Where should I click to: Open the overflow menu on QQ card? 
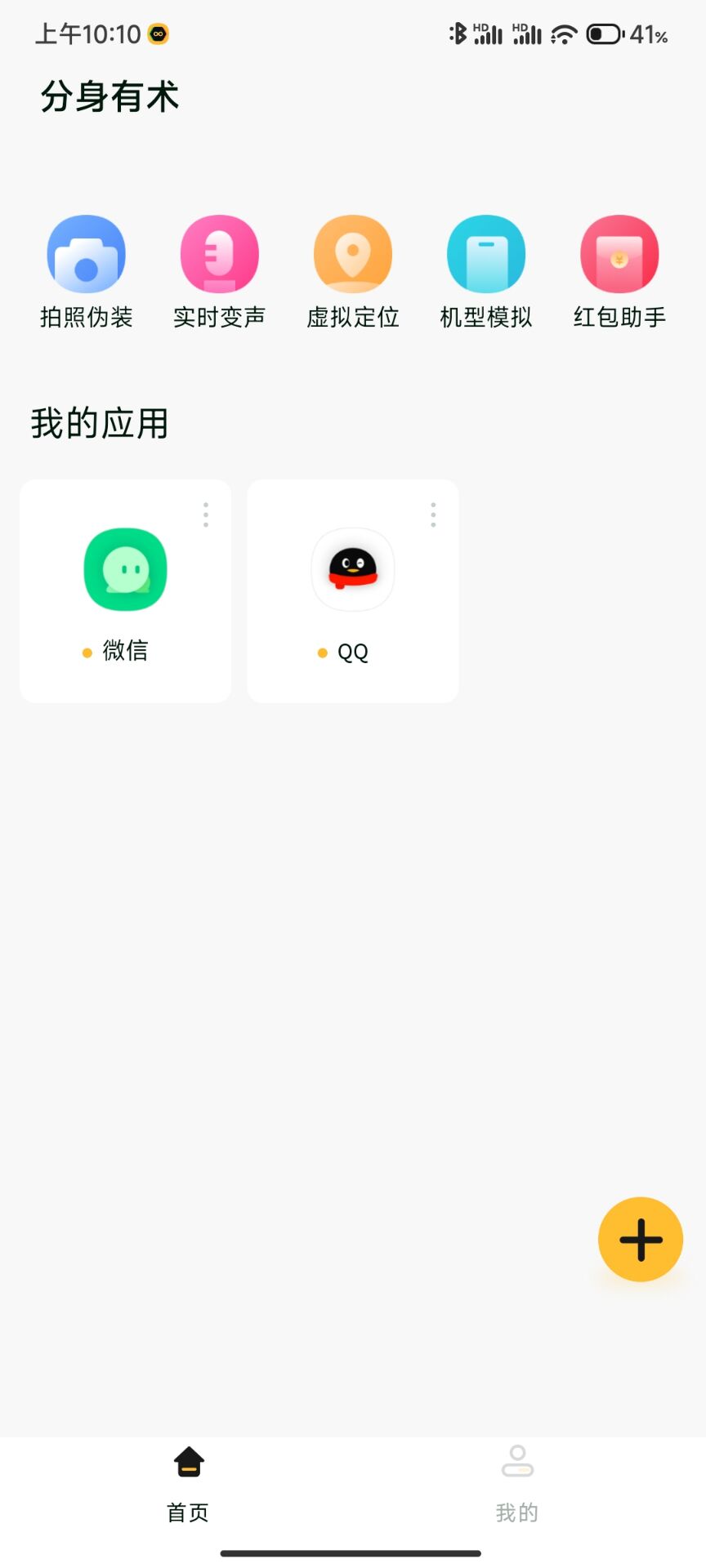coord(433,514)
